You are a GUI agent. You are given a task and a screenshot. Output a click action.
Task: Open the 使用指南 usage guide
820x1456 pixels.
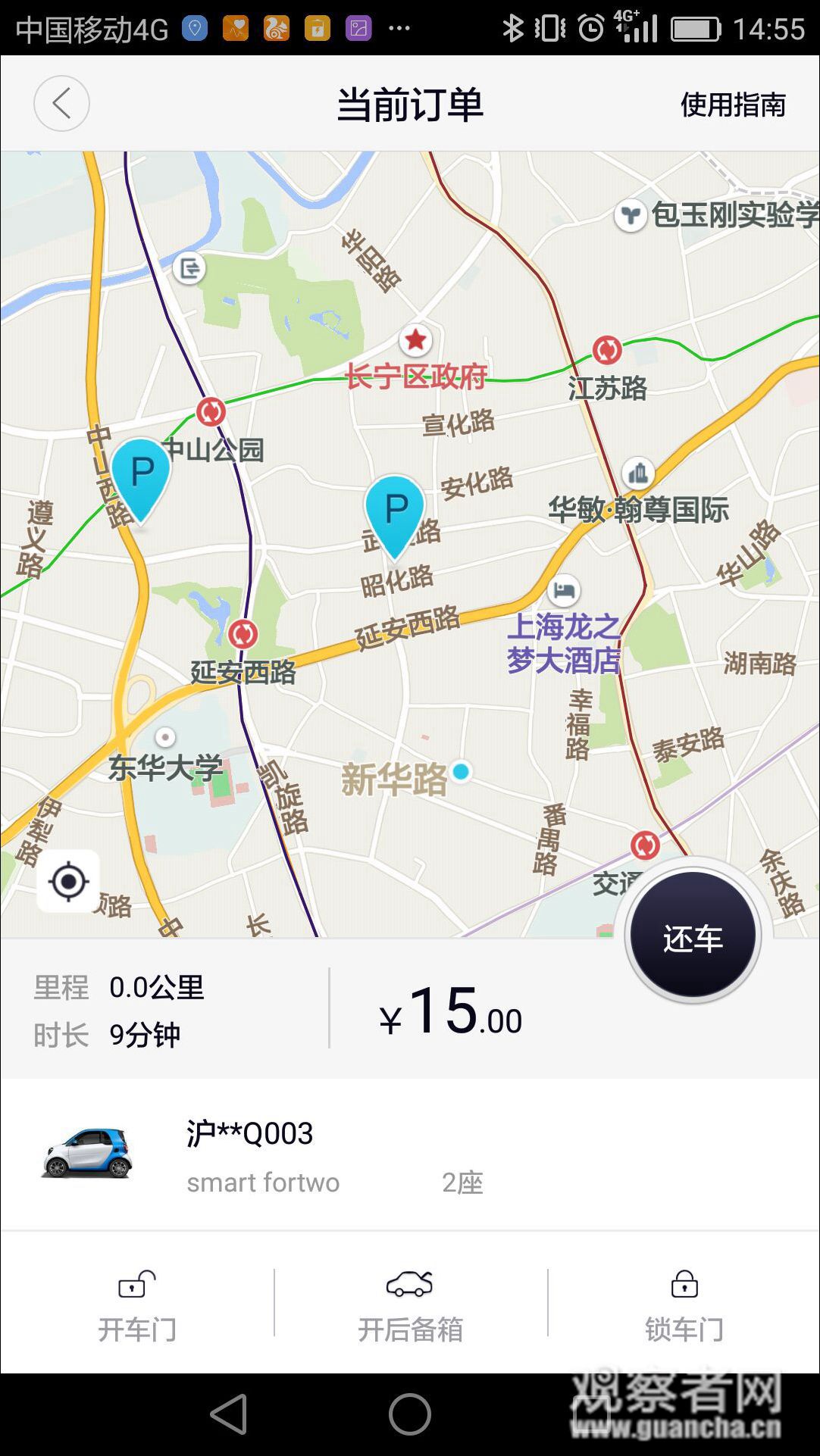coord(732,105)
